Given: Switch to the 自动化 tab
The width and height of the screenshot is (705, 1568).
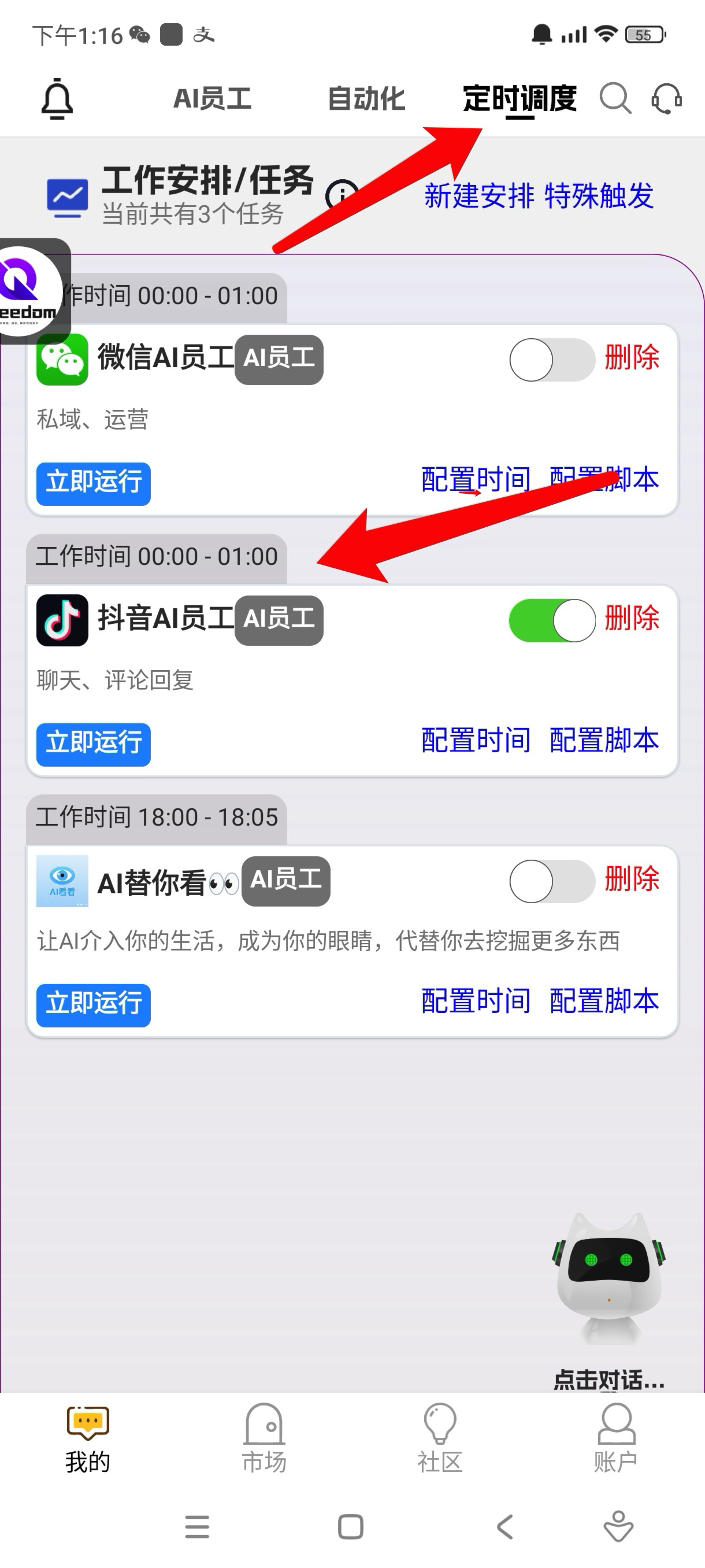Looking at the screenshot, I should (x=366, y=99).
